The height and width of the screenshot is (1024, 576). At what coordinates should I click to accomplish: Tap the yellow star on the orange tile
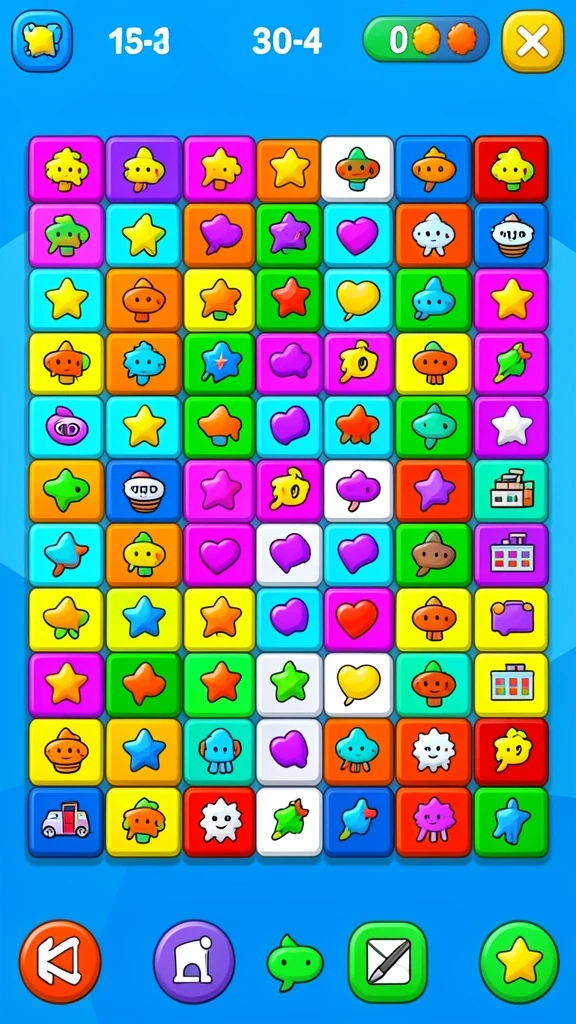289,170
